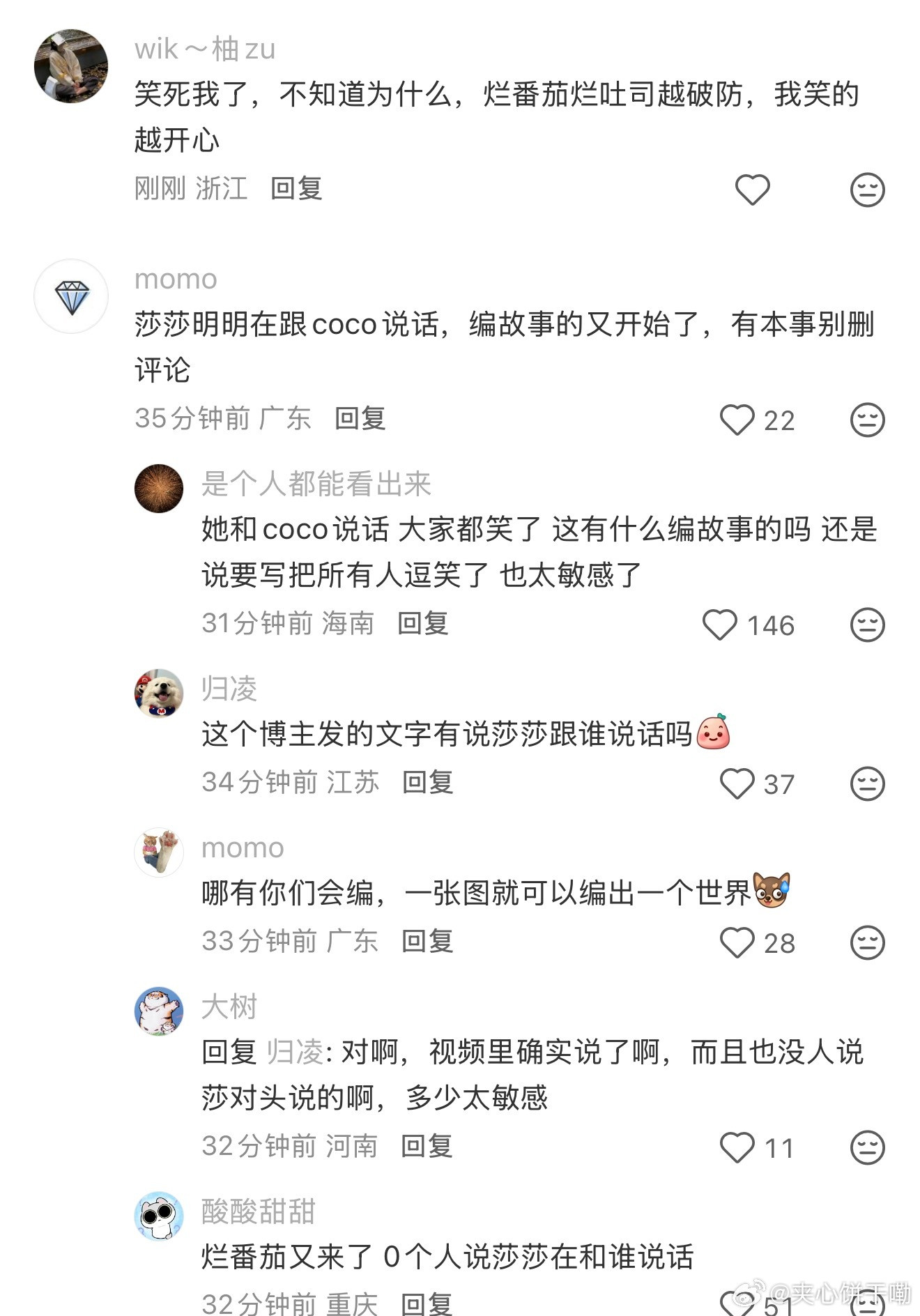Viewport: 920px width, 1316px height.
Task: Click the username momo above the diamond comment
Action: pyautogui.click(x=175, y=279)
